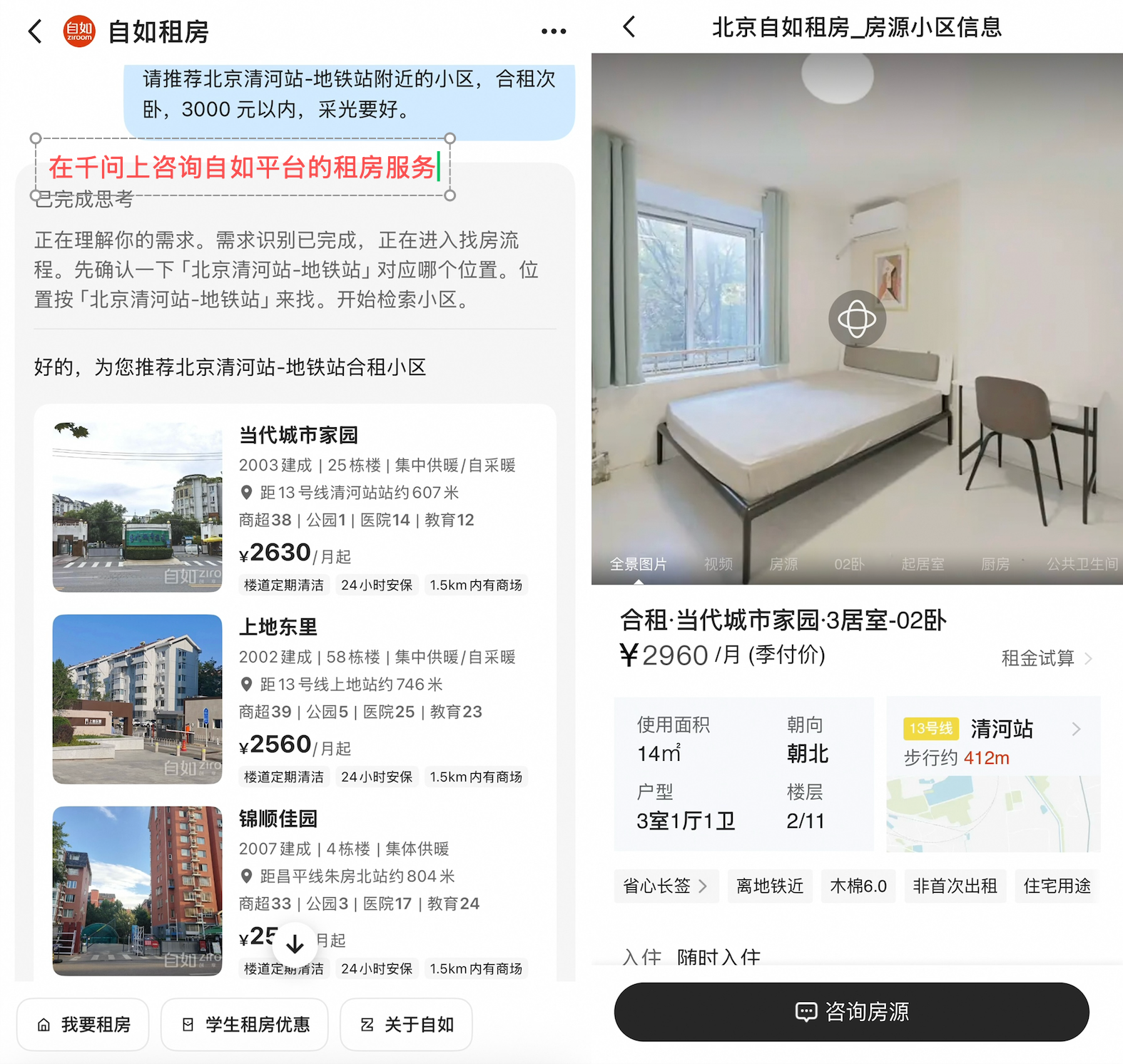Image resolution: width=1123 pixels, height=1064 pixels.
Task: Open the three-dot overflow menu
Action: coord(554,31)
